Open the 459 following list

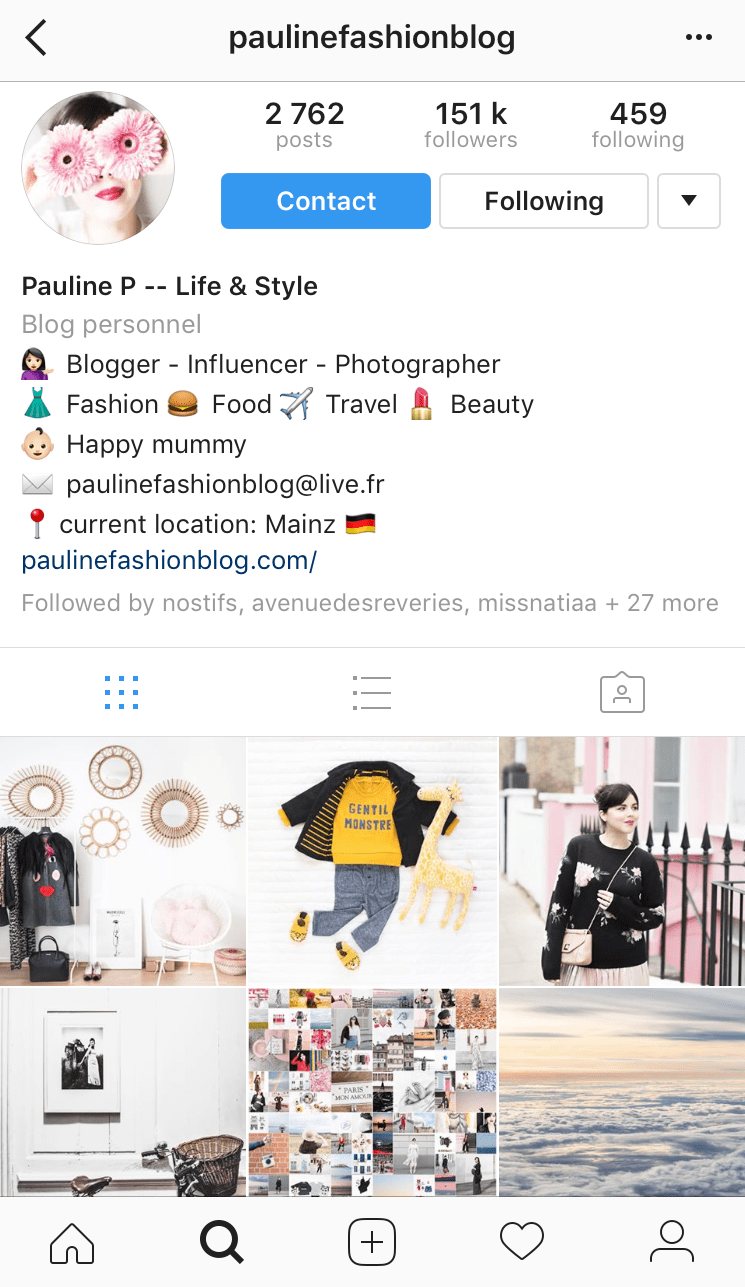point(637,125)
